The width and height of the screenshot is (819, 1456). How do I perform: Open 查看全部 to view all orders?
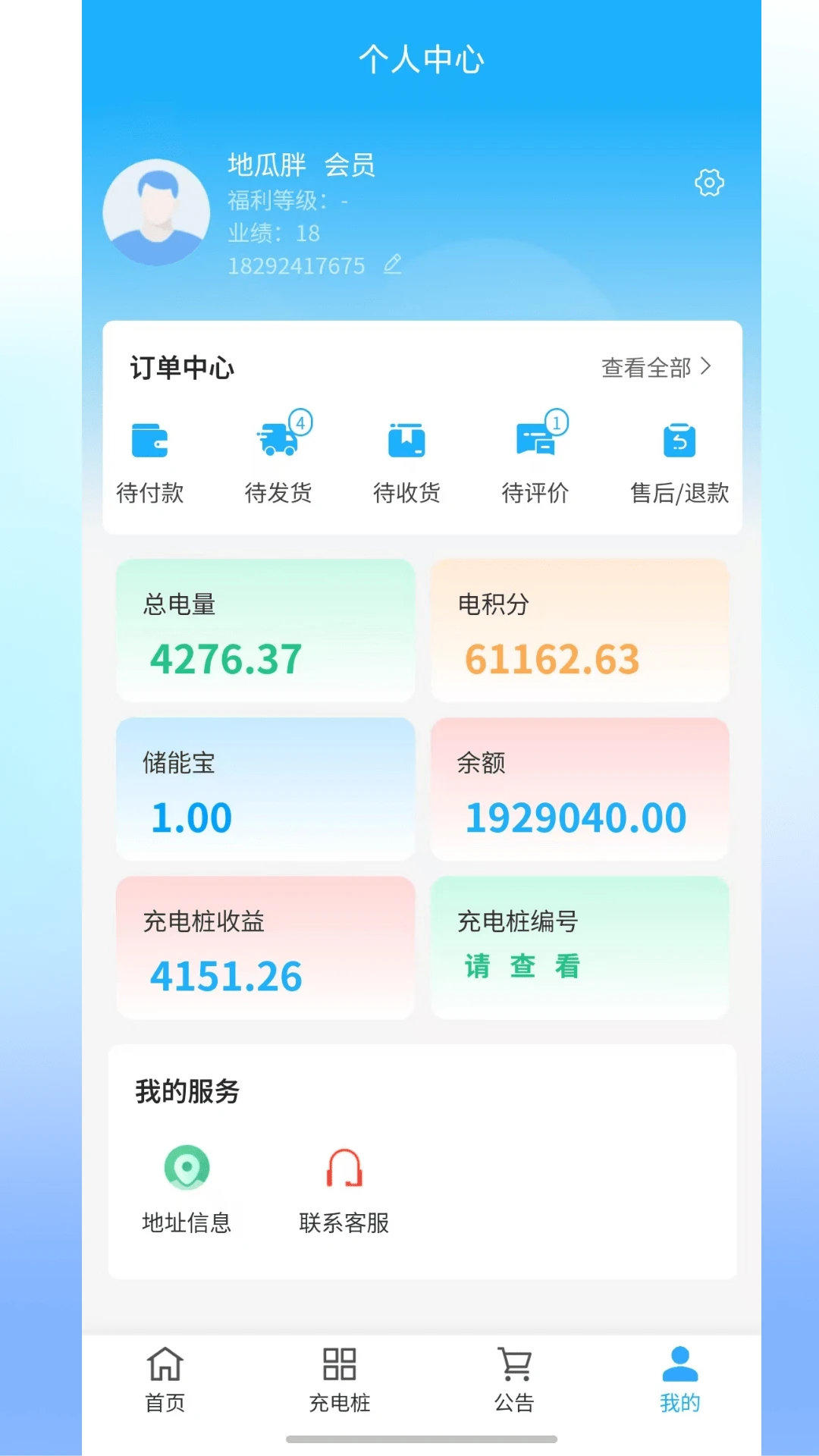[x=647, y=367]
